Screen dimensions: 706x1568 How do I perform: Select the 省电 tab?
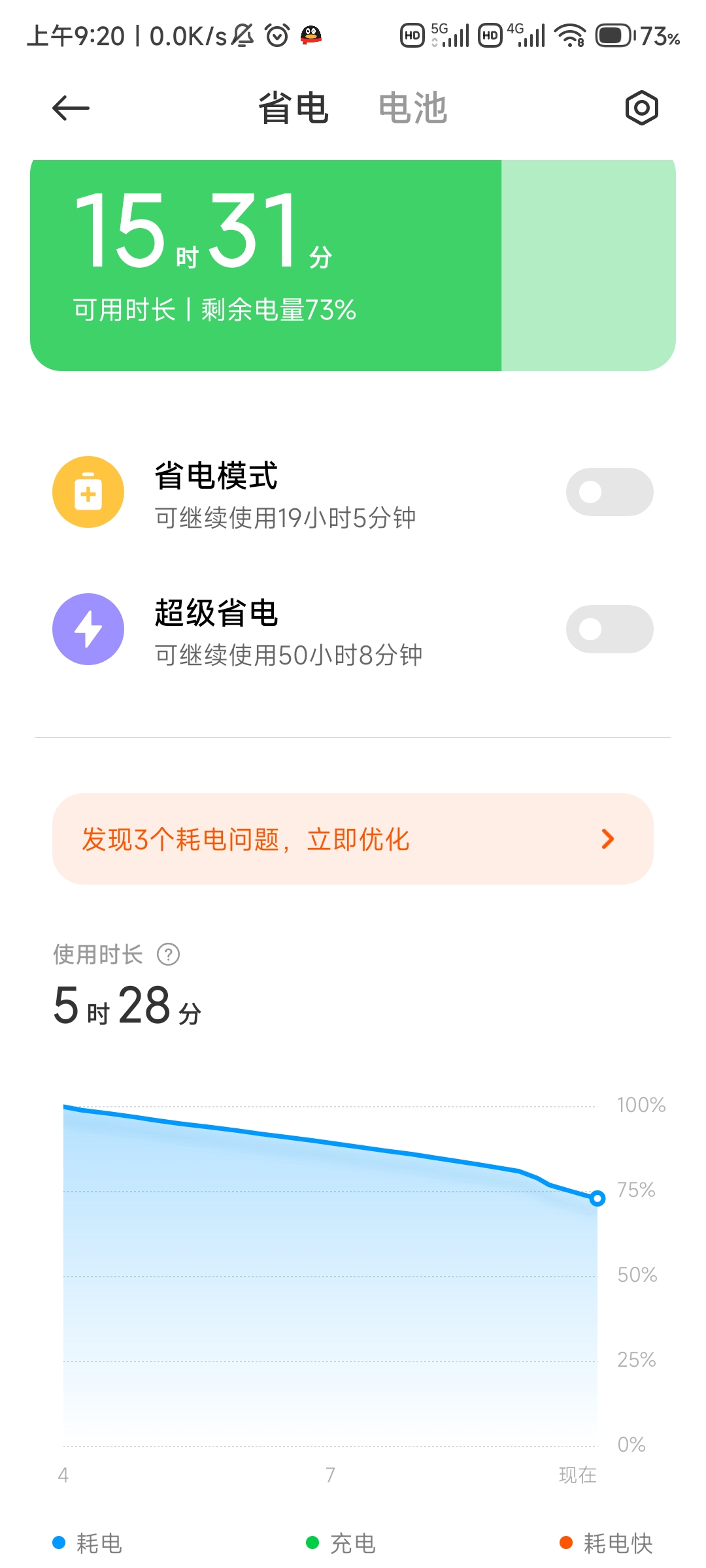[293, 108]
